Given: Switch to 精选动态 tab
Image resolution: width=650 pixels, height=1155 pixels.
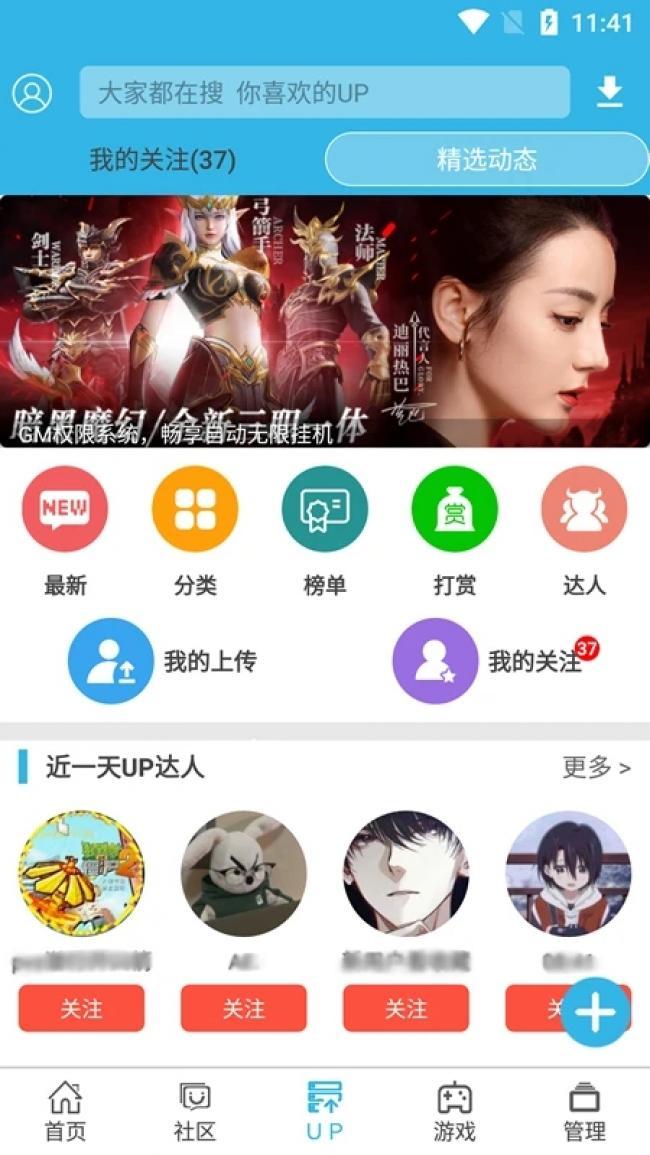Looking at the screenshot, I should (486, 160).
